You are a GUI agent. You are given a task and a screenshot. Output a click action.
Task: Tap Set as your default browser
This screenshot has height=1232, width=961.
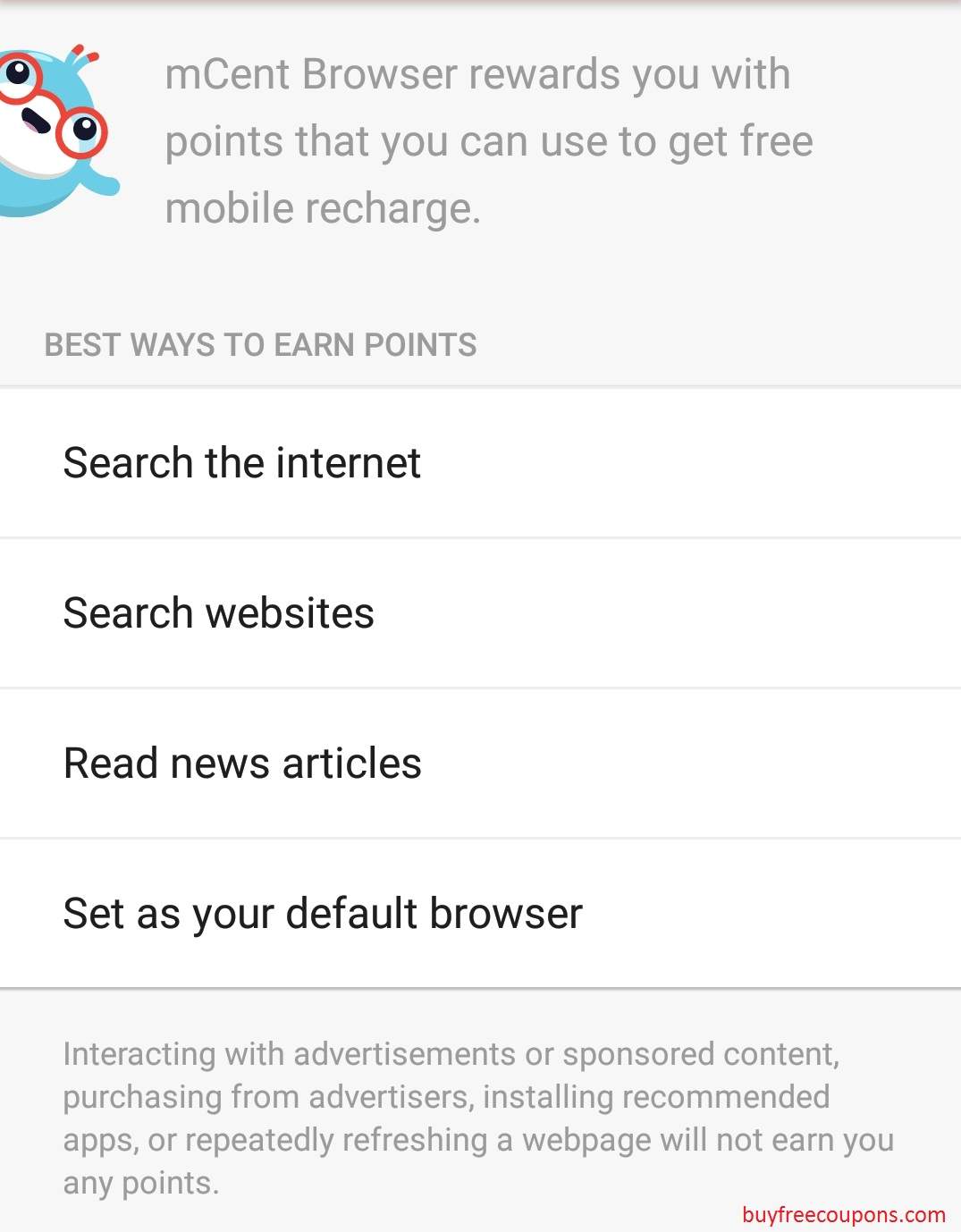coord(323,914)
